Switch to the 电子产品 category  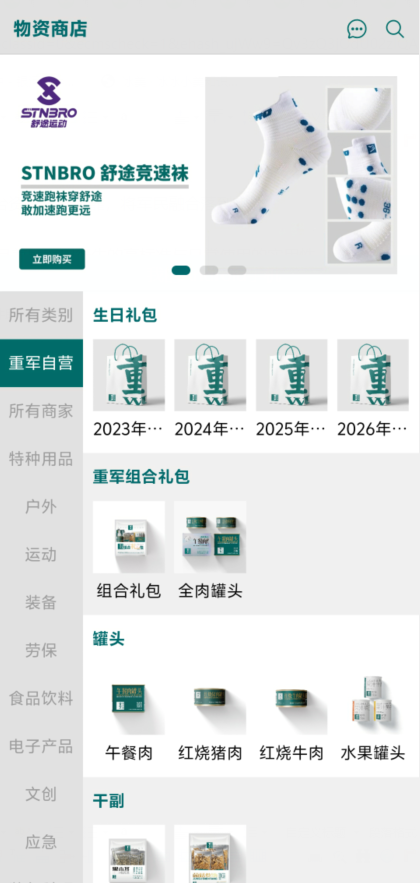41,746
